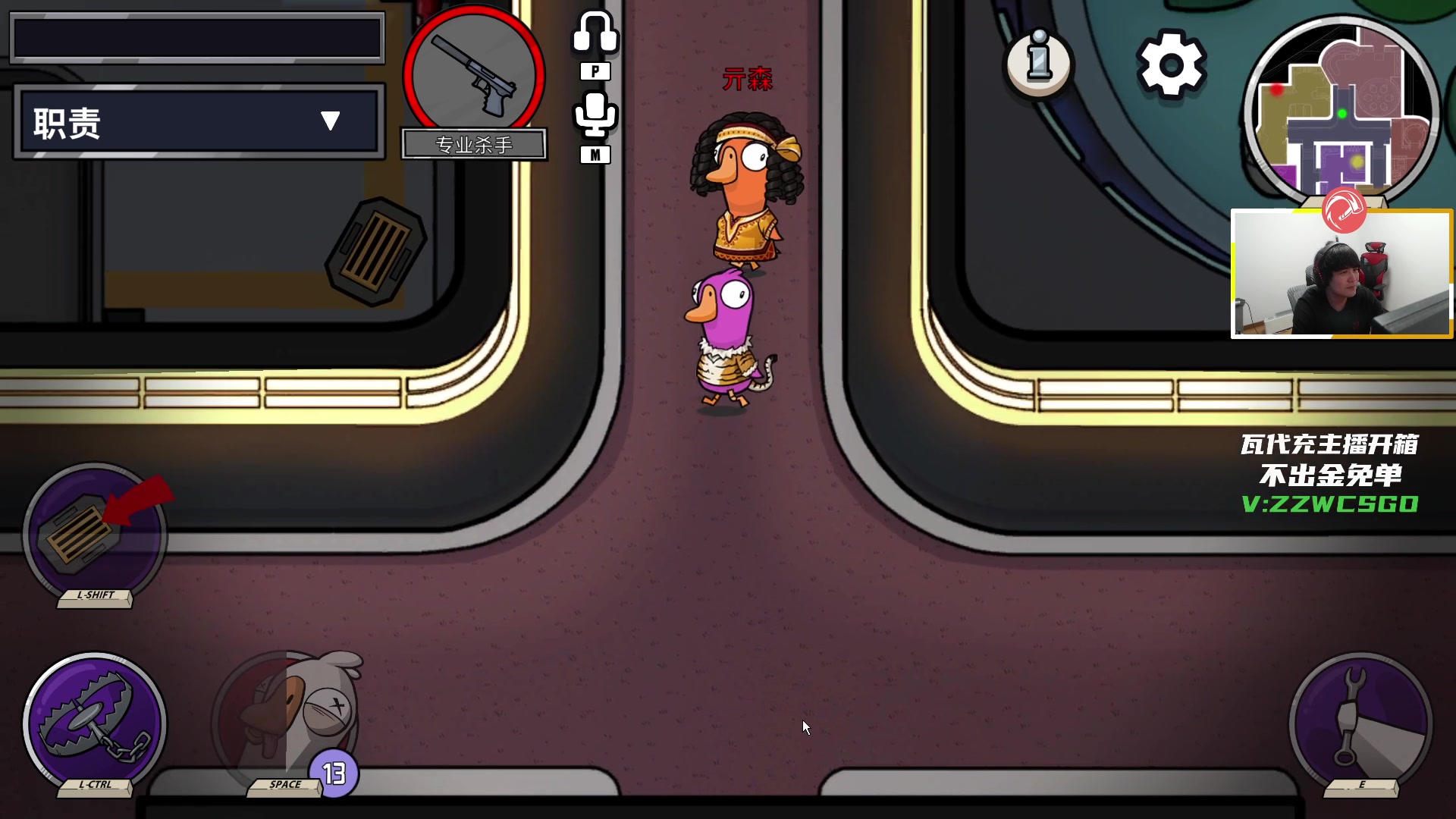Toggle the headphone audio icon
1456x819 pixels.
pyautogui.click(x=595, y=35)
